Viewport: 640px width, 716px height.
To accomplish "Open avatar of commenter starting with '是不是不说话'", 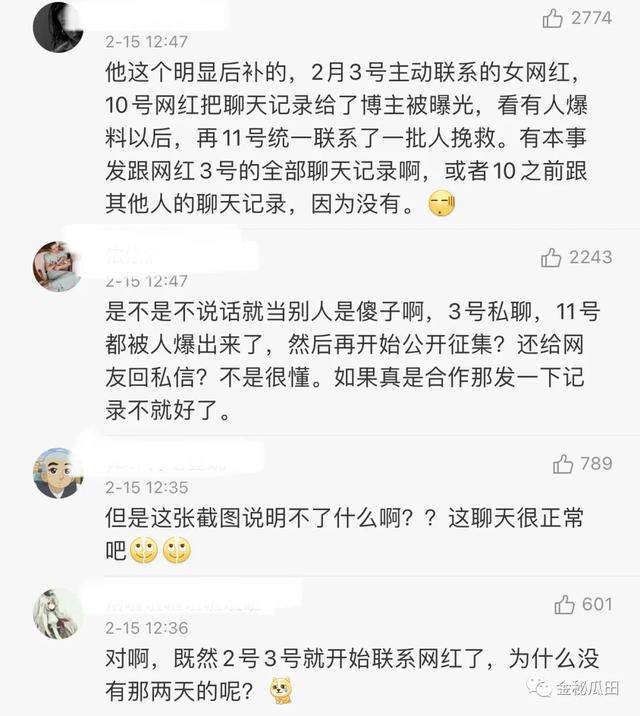I will click(57, 265).
